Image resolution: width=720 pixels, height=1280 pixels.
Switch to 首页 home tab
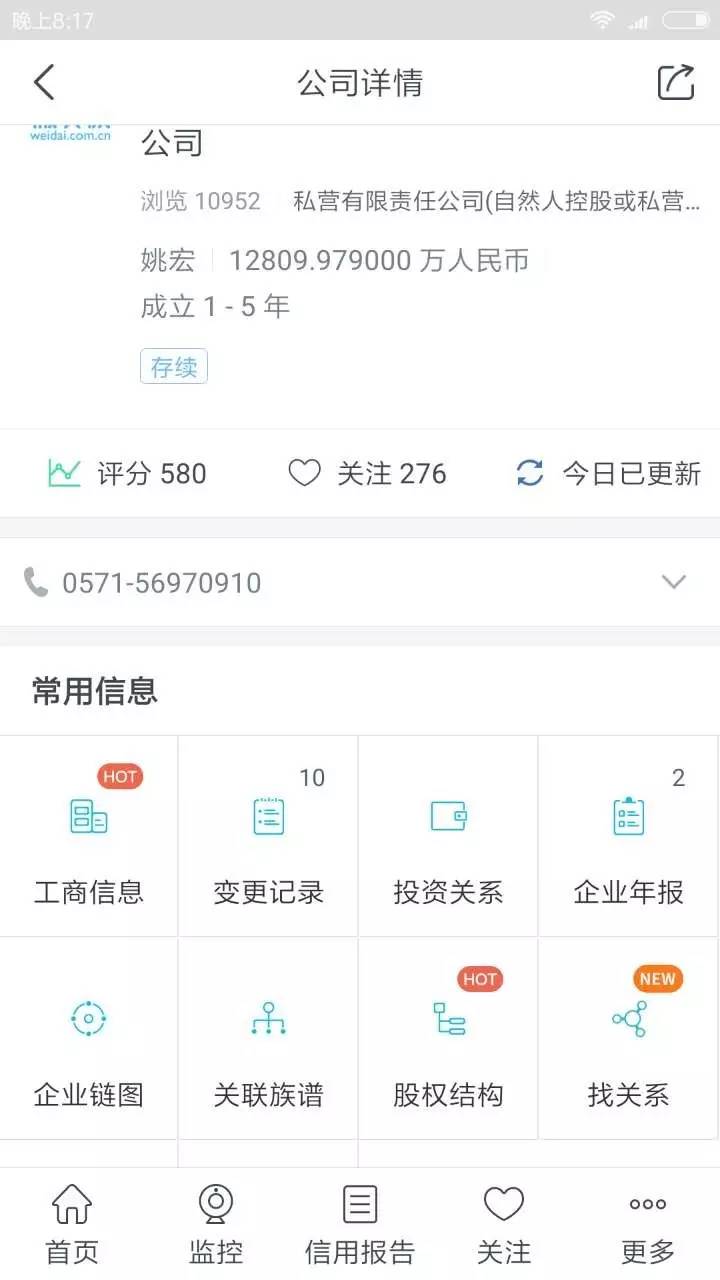point(72,1224)
